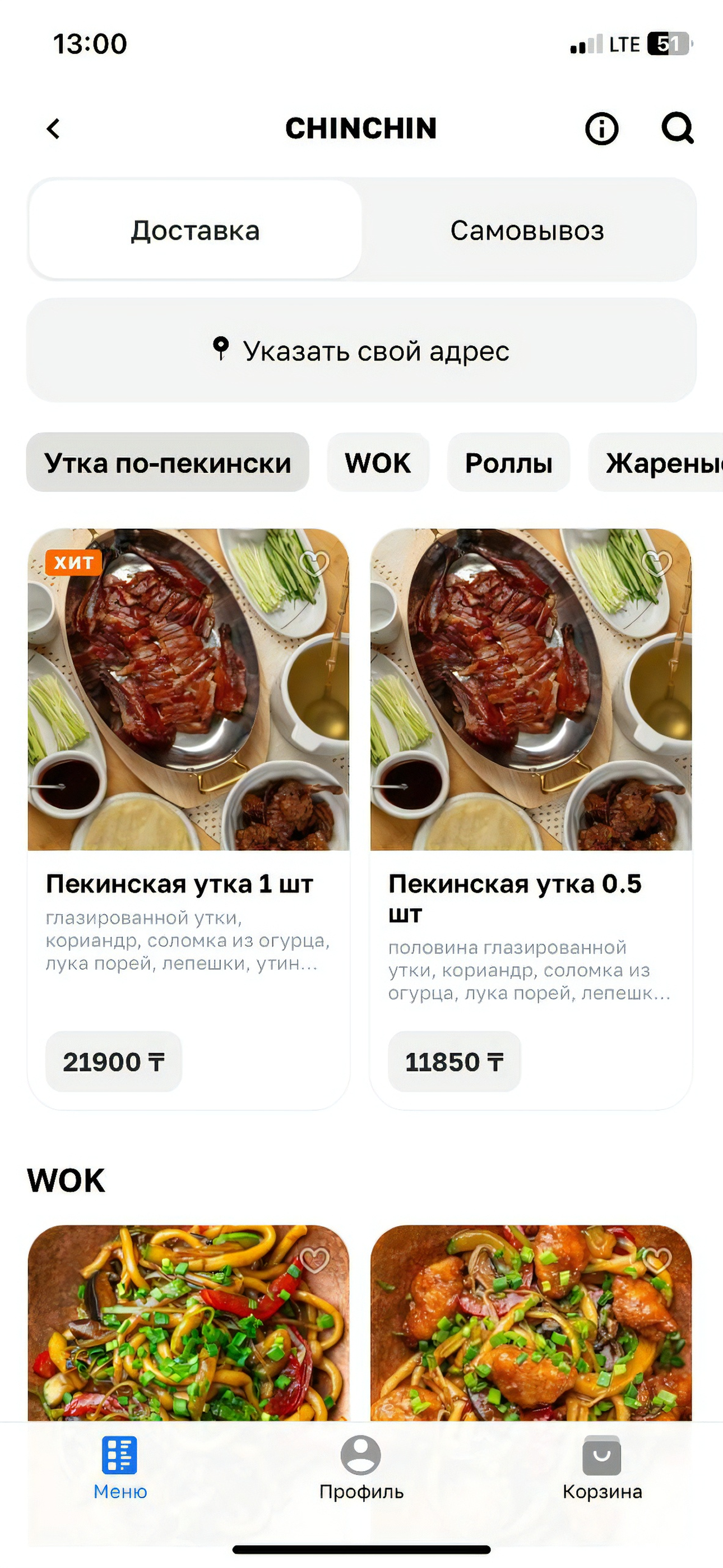Image resolution: width=723 pixels, height=1568 pixels.
Task: Select the WOK category chip
Action: (378, 463)
